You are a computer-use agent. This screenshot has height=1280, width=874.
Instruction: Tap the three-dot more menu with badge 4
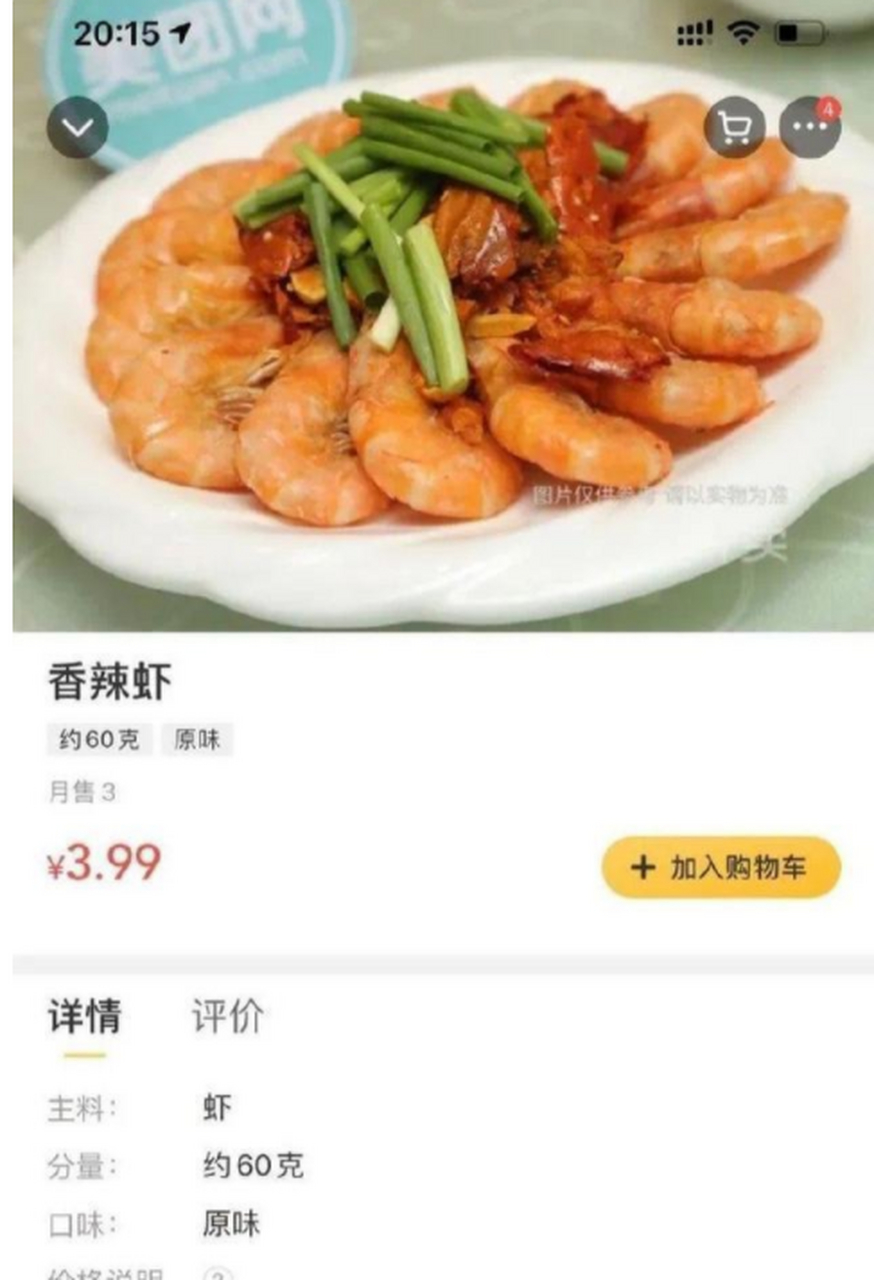coord(811,125)
